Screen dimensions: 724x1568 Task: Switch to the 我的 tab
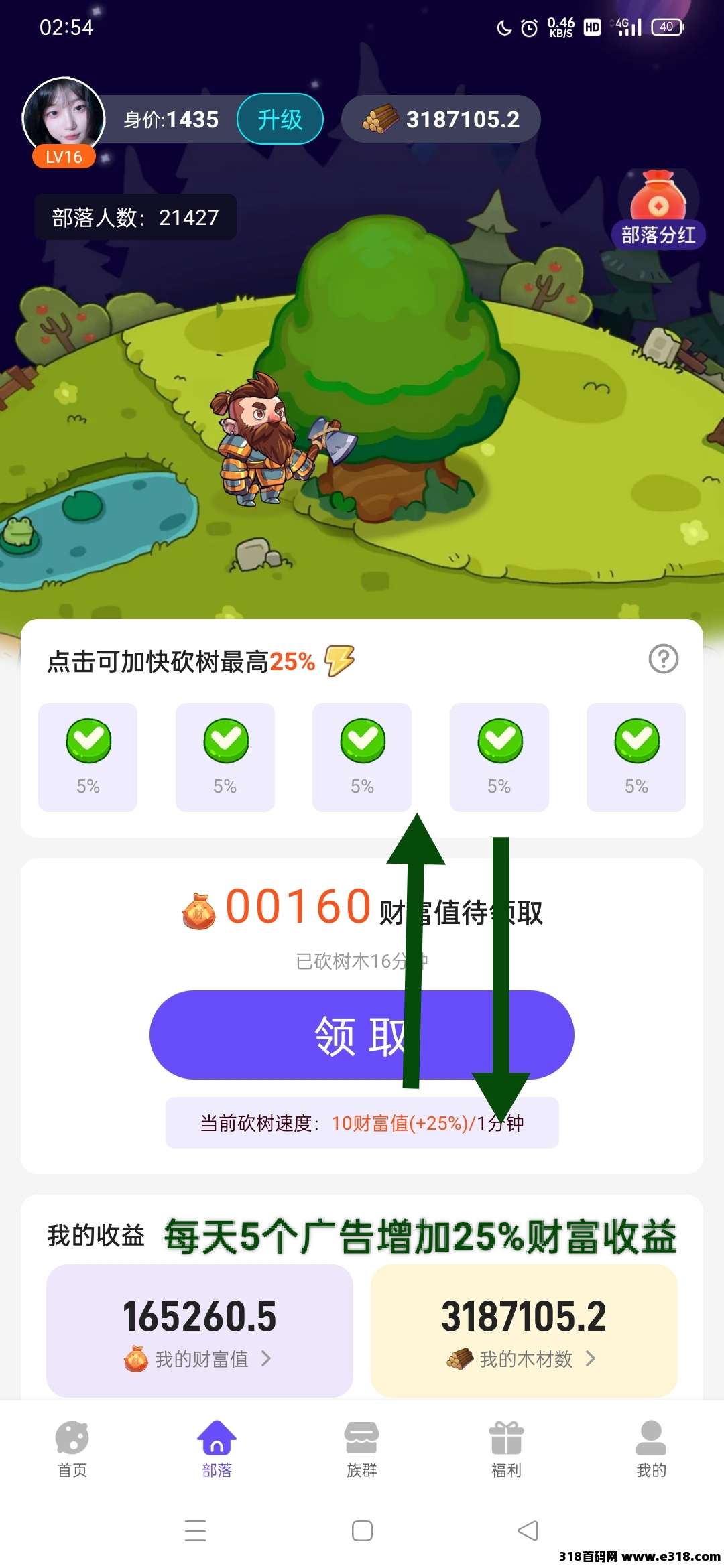click(651, 1450)
